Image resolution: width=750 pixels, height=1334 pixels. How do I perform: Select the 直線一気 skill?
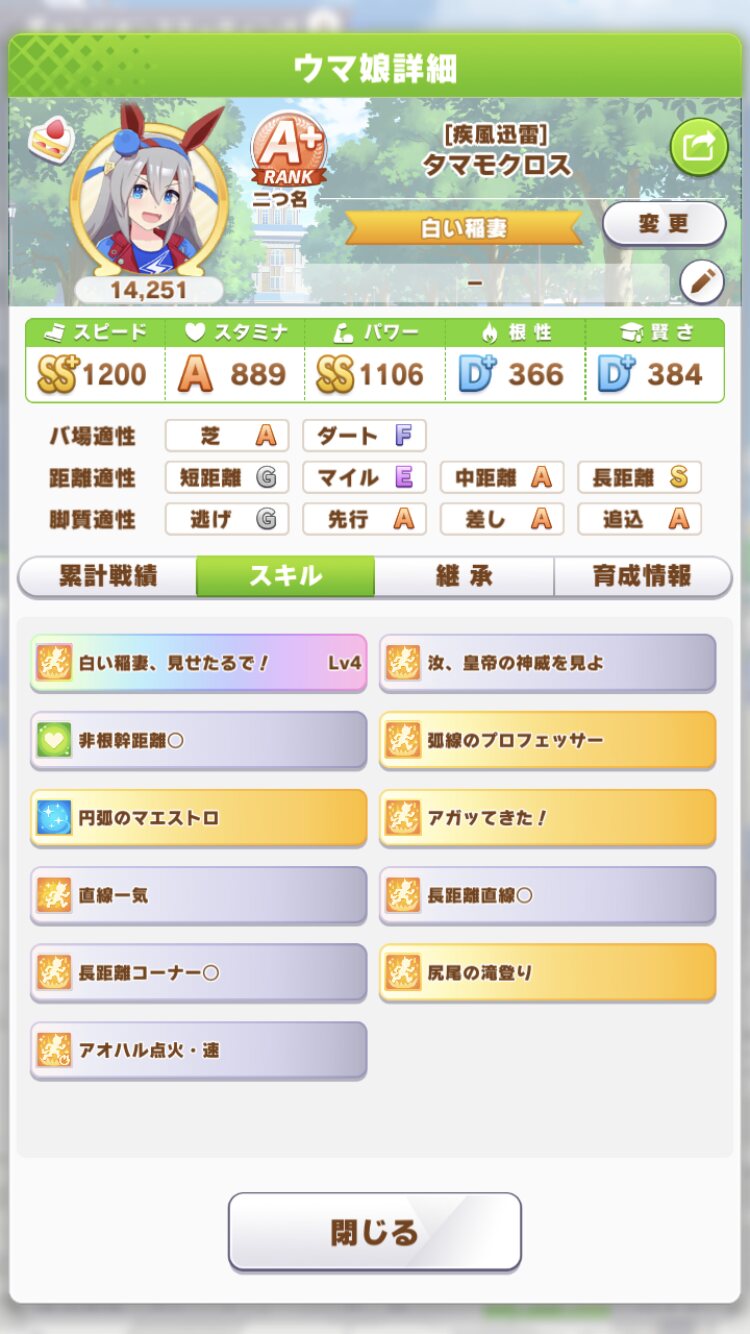(198, 894)
